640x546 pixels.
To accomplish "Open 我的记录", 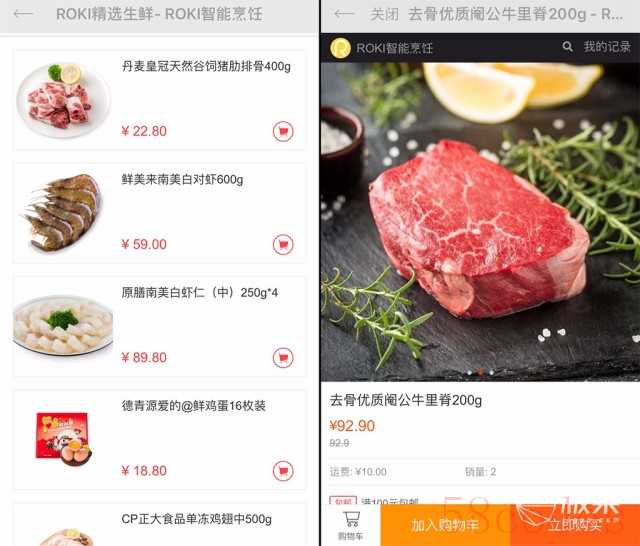I will (607, 47).
